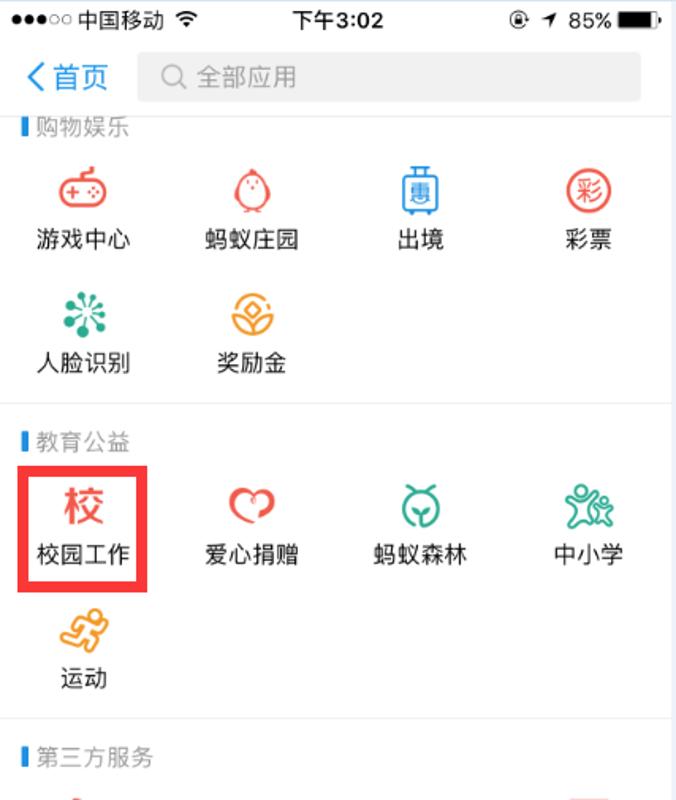Viewport: 676px width, 800px height.
Task: Go back to 首页
Action: [x=66, y=77]
